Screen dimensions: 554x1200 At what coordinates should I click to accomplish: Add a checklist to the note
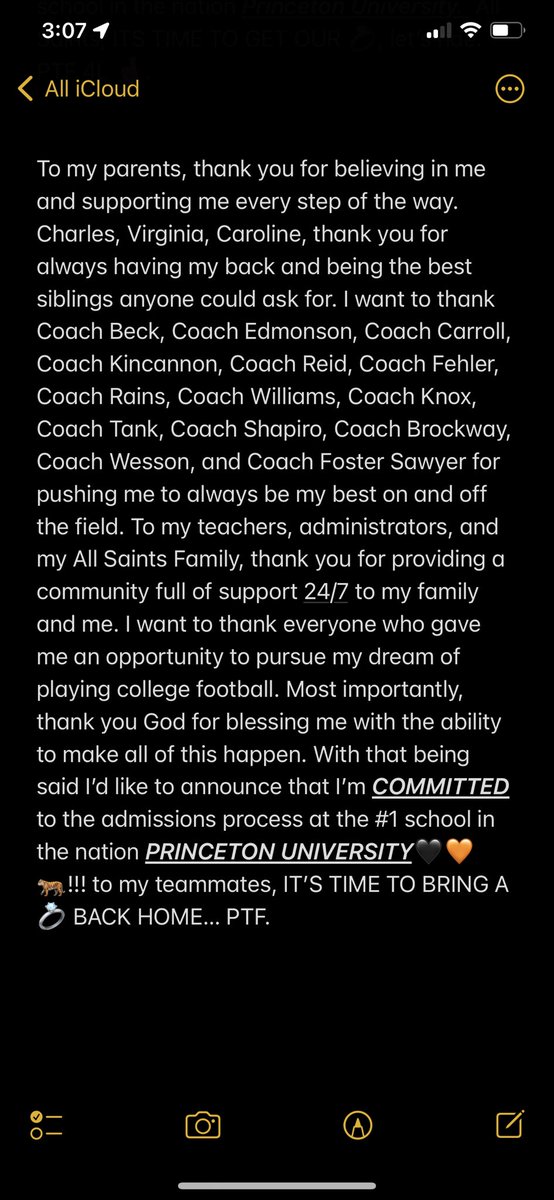click(x=46, y=1125)
